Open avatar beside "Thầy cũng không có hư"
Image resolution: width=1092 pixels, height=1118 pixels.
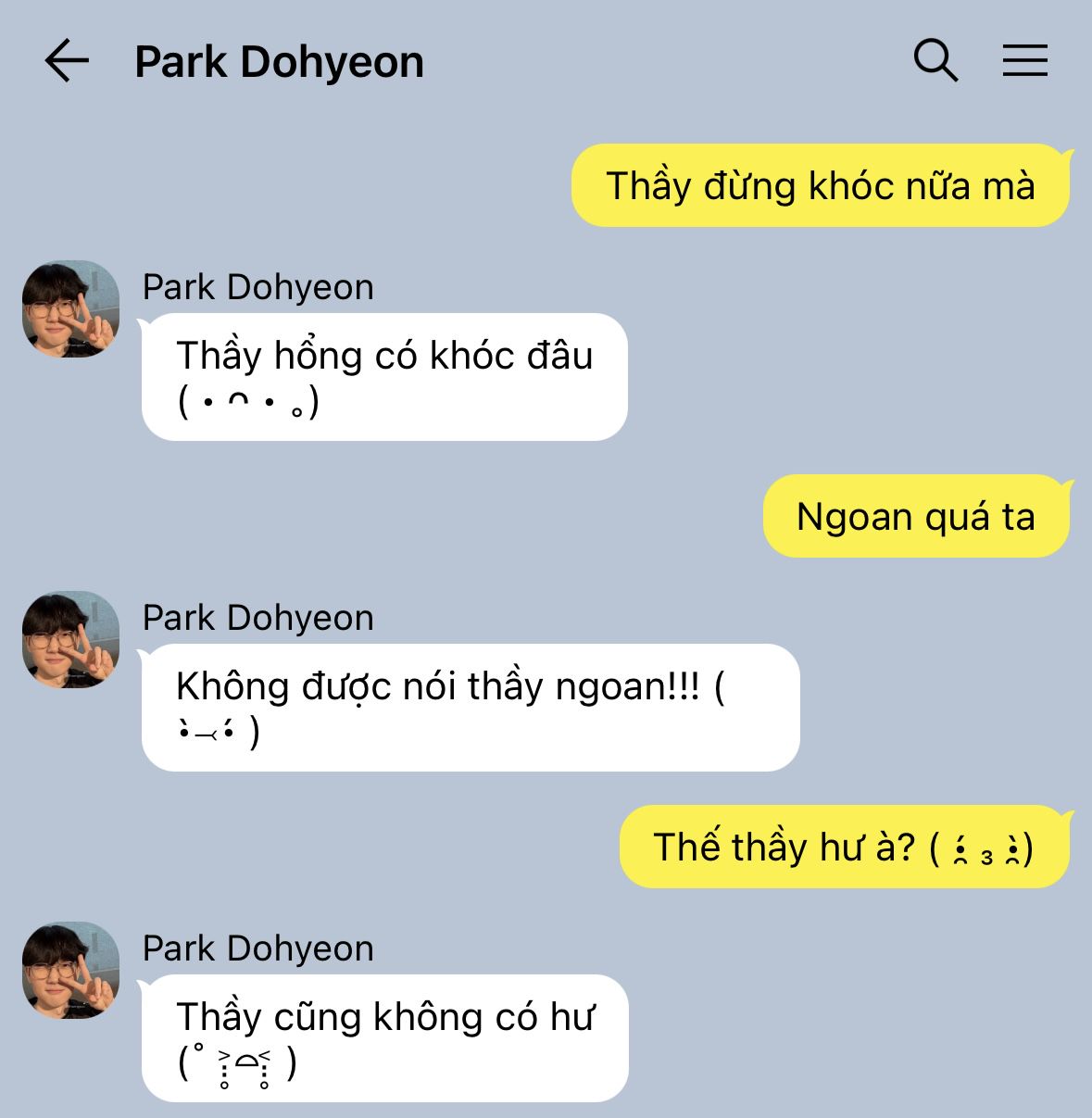click(71, 971)
